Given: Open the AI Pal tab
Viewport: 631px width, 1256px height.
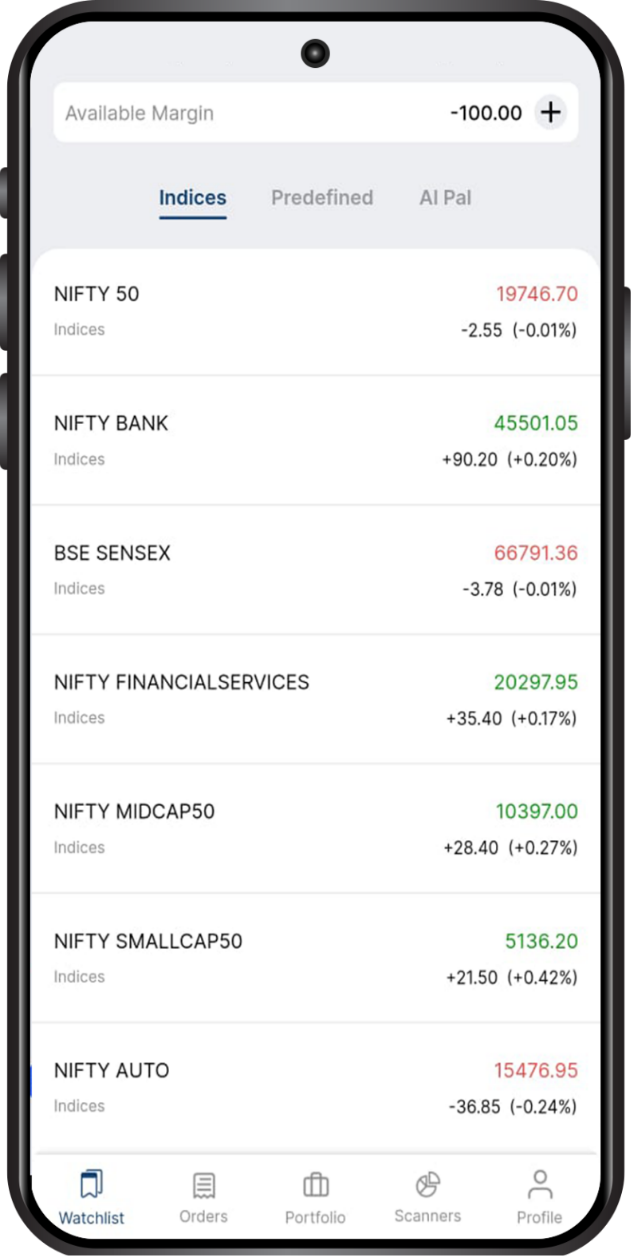Looking at the screenshot, I should 445,198.
